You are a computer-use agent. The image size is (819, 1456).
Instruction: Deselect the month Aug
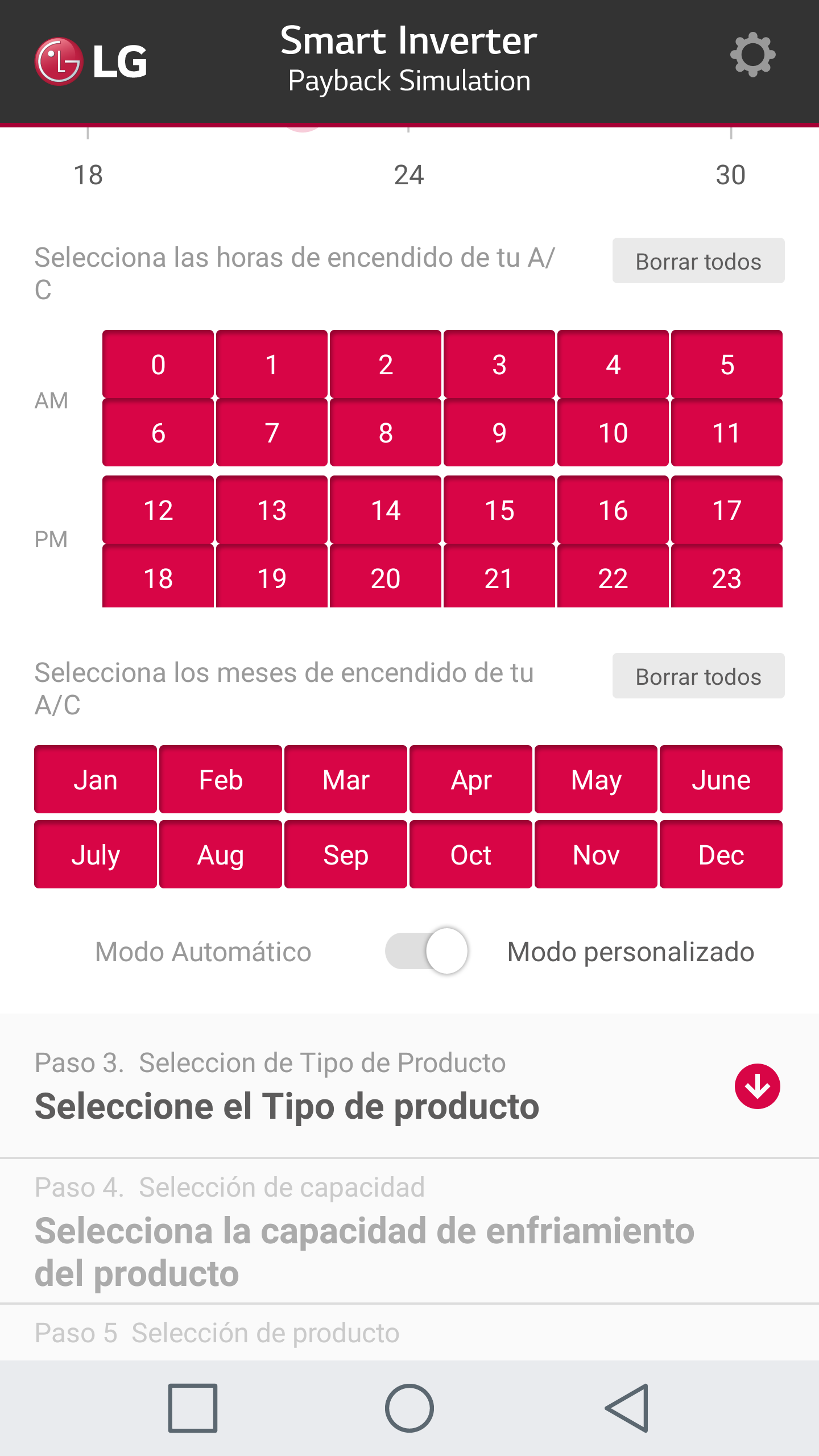click(x=221, y=855)
